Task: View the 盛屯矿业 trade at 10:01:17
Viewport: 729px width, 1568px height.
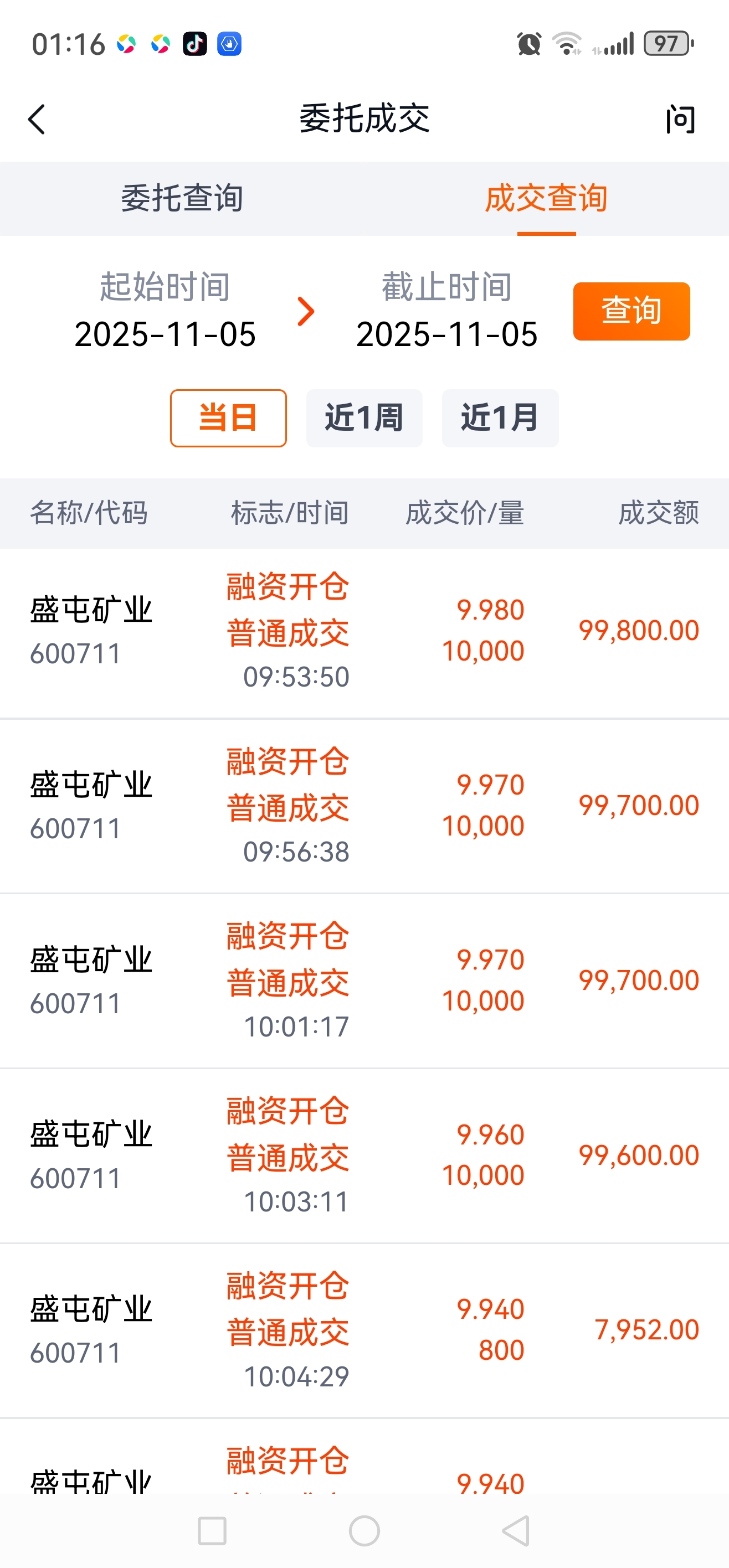Action: tap(364, 981)
